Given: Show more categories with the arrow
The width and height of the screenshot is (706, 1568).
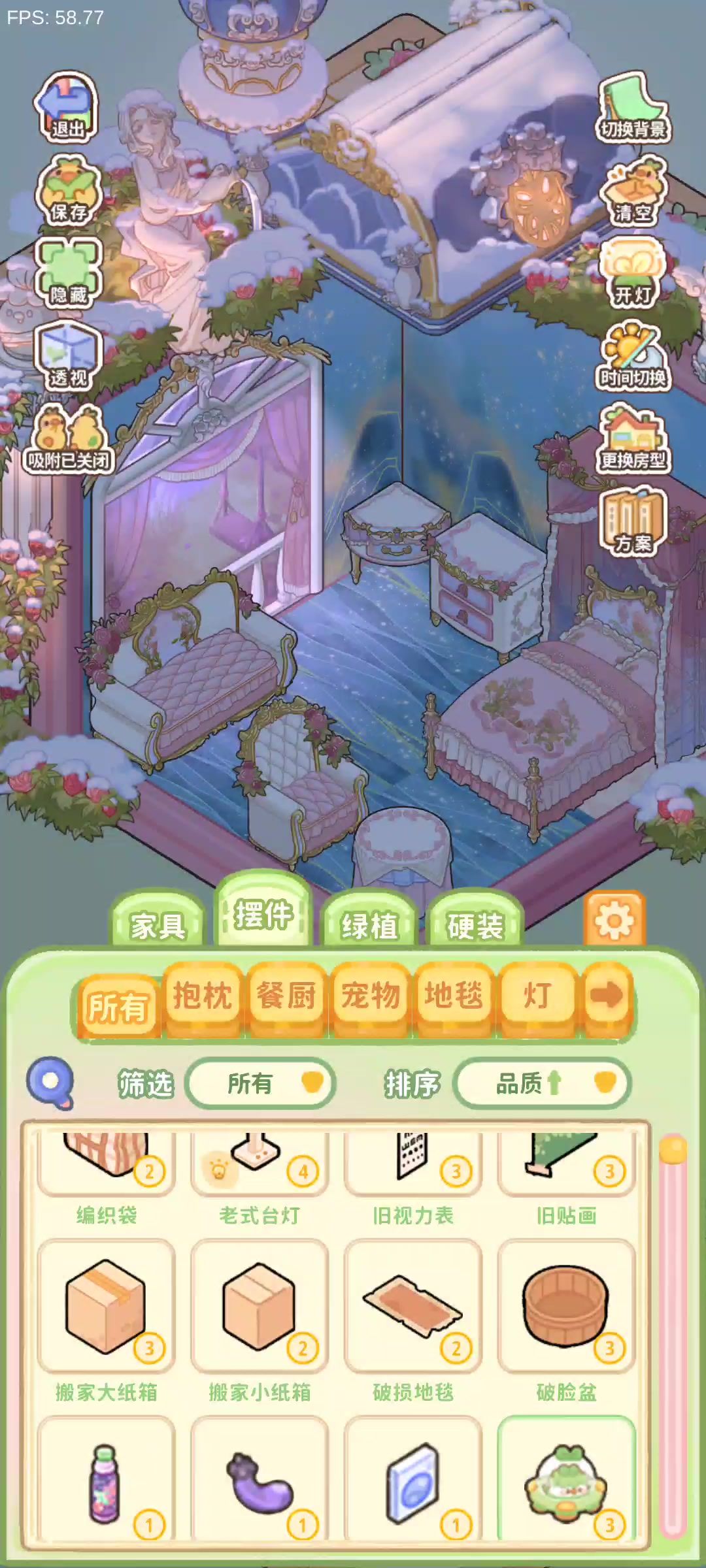Looking at the screenshot, I should pyautogui.click(x=607, y=997).
